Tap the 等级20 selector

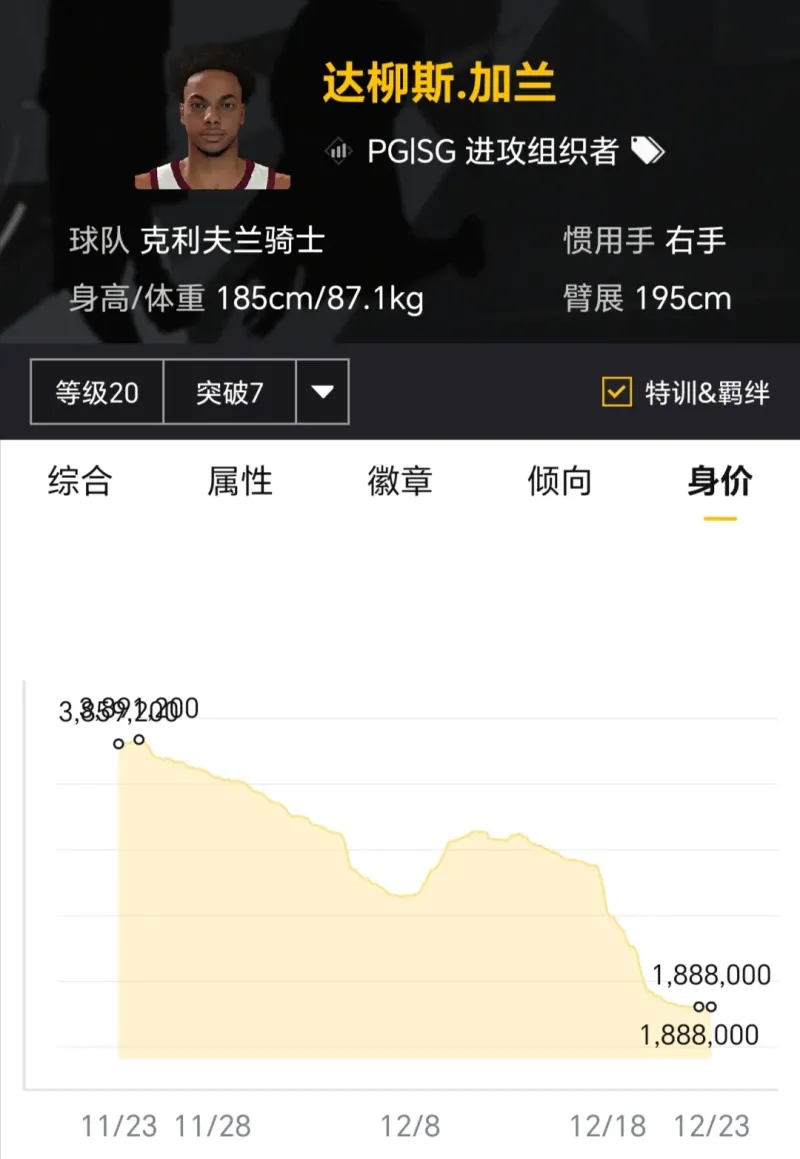coord(97,392)
